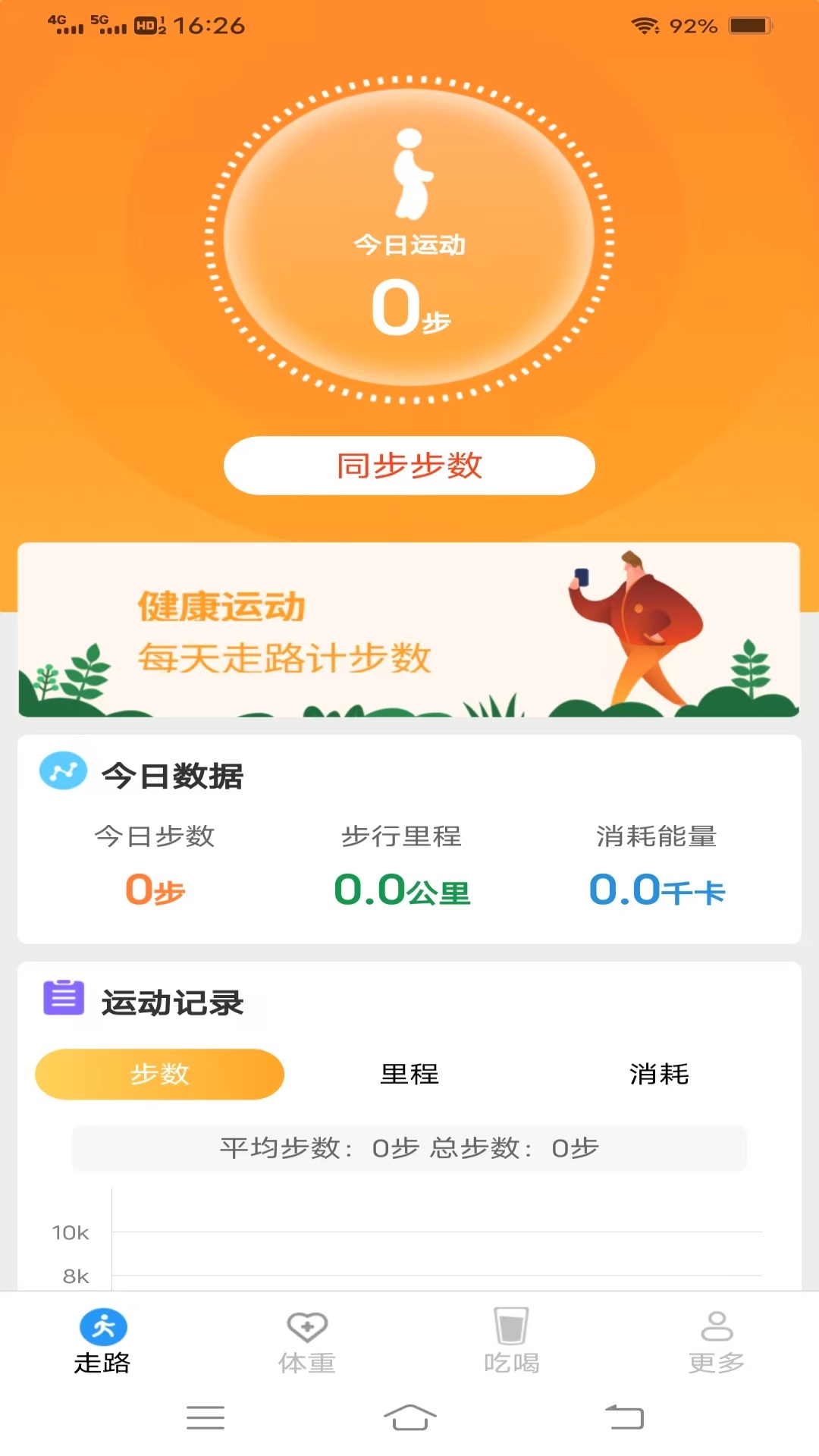Select the 步数 toggle pill
The height and width of the screenshot is (1456, 819).
click(158, 1074)
